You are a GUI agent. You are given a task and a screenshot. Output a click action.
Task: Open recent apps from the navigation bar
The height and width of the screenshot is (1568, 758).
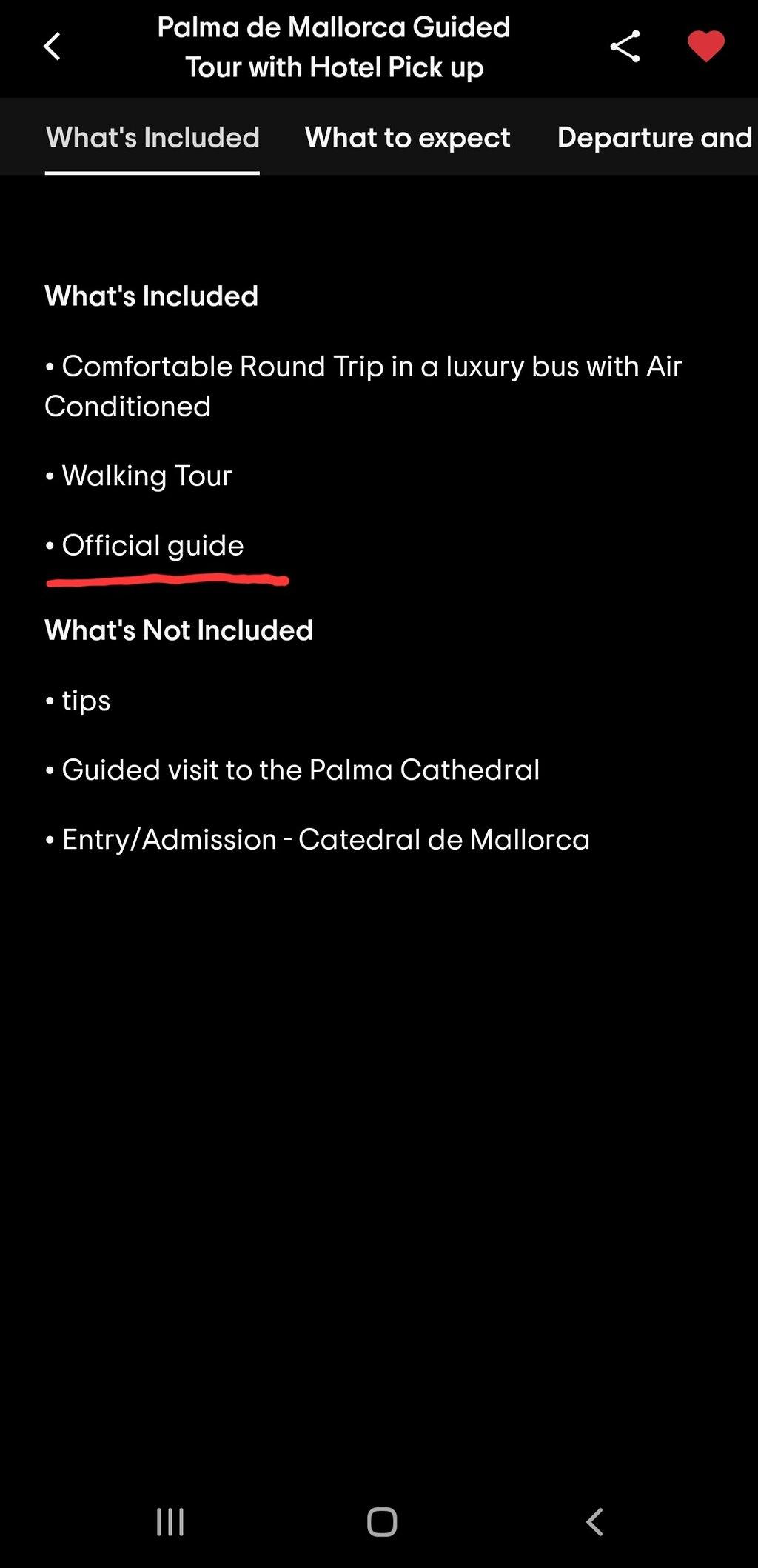(170, 1522)
